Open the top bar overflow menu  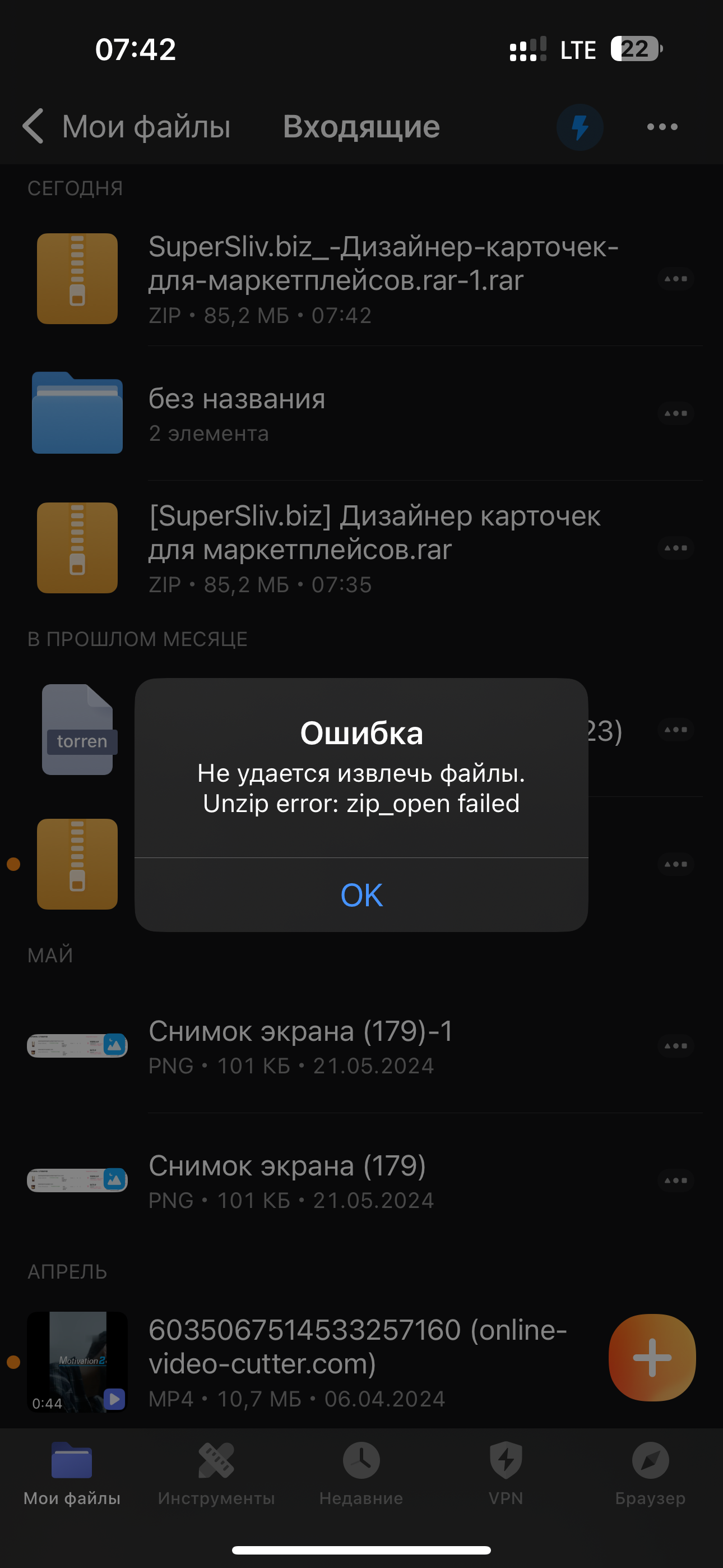[x=662, y=127]
